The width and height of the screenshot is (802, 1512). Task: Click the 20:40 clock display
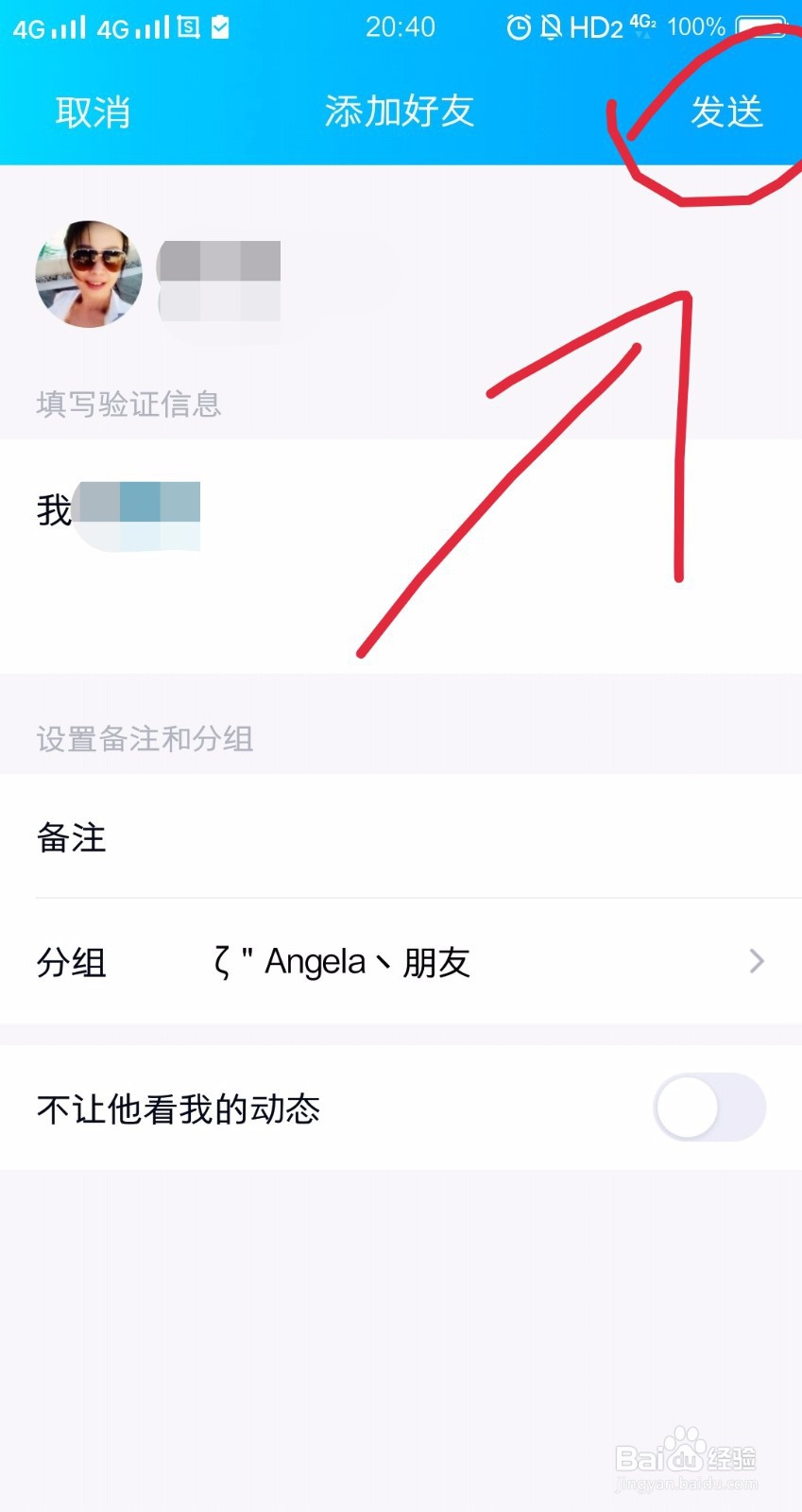(x=401, y=27)
